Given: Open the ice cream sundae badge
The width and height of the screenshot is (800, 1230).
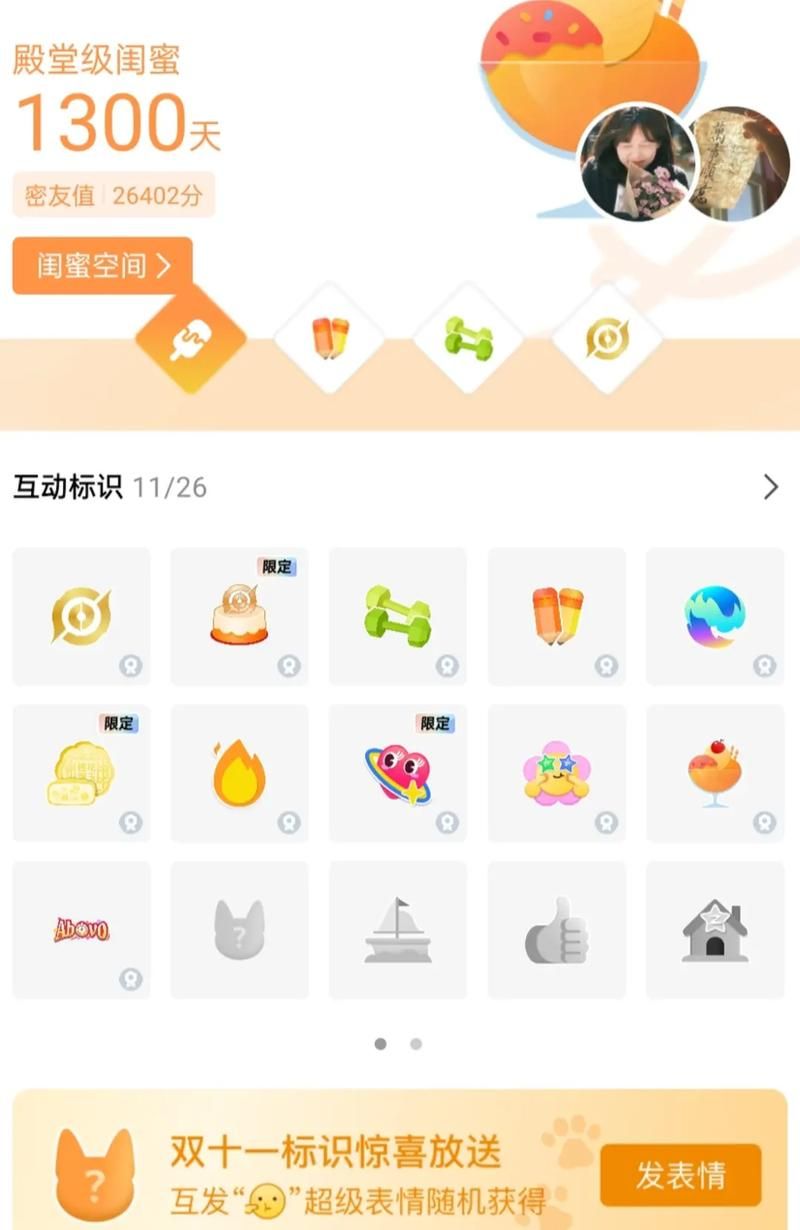Looking at the screenshot, I should (715, 773).
